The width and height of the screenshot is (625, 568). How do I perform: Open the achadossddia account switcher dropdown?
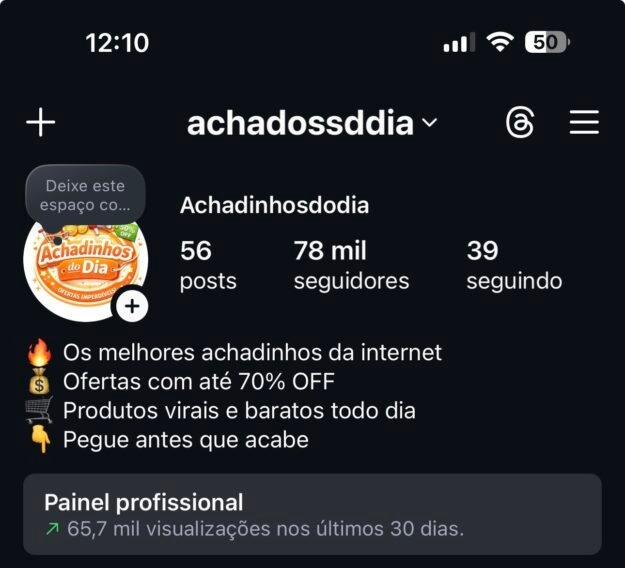(312, 123)
